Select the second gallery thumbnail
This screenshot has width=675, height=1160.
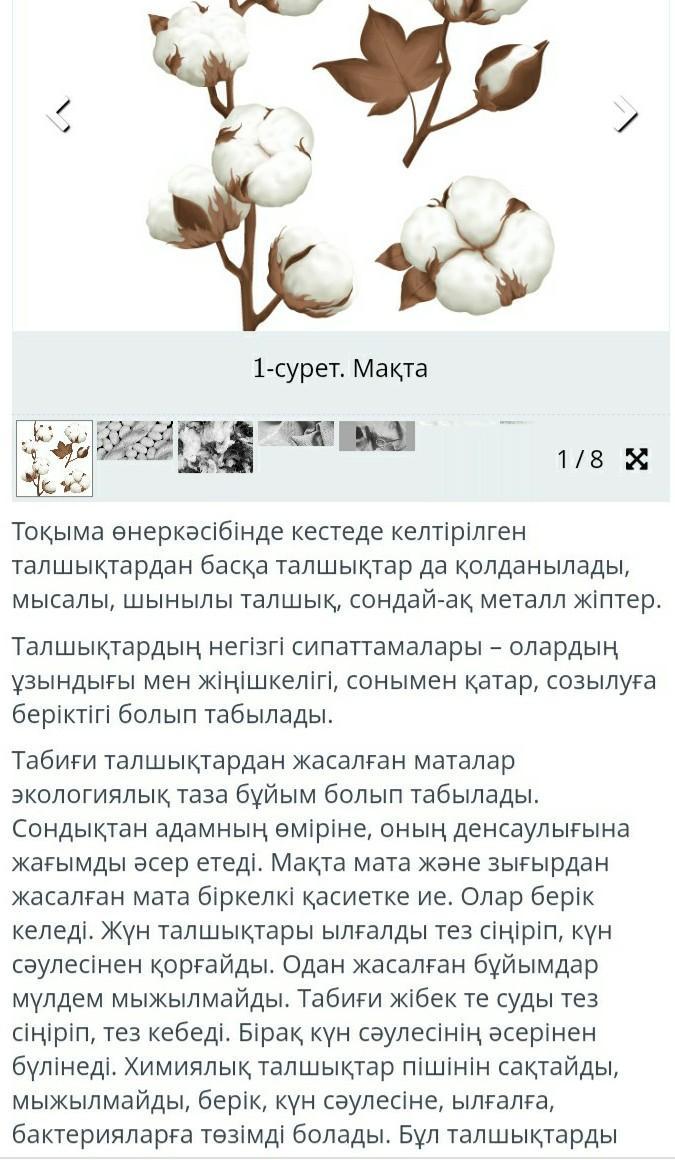coord(135,441)
